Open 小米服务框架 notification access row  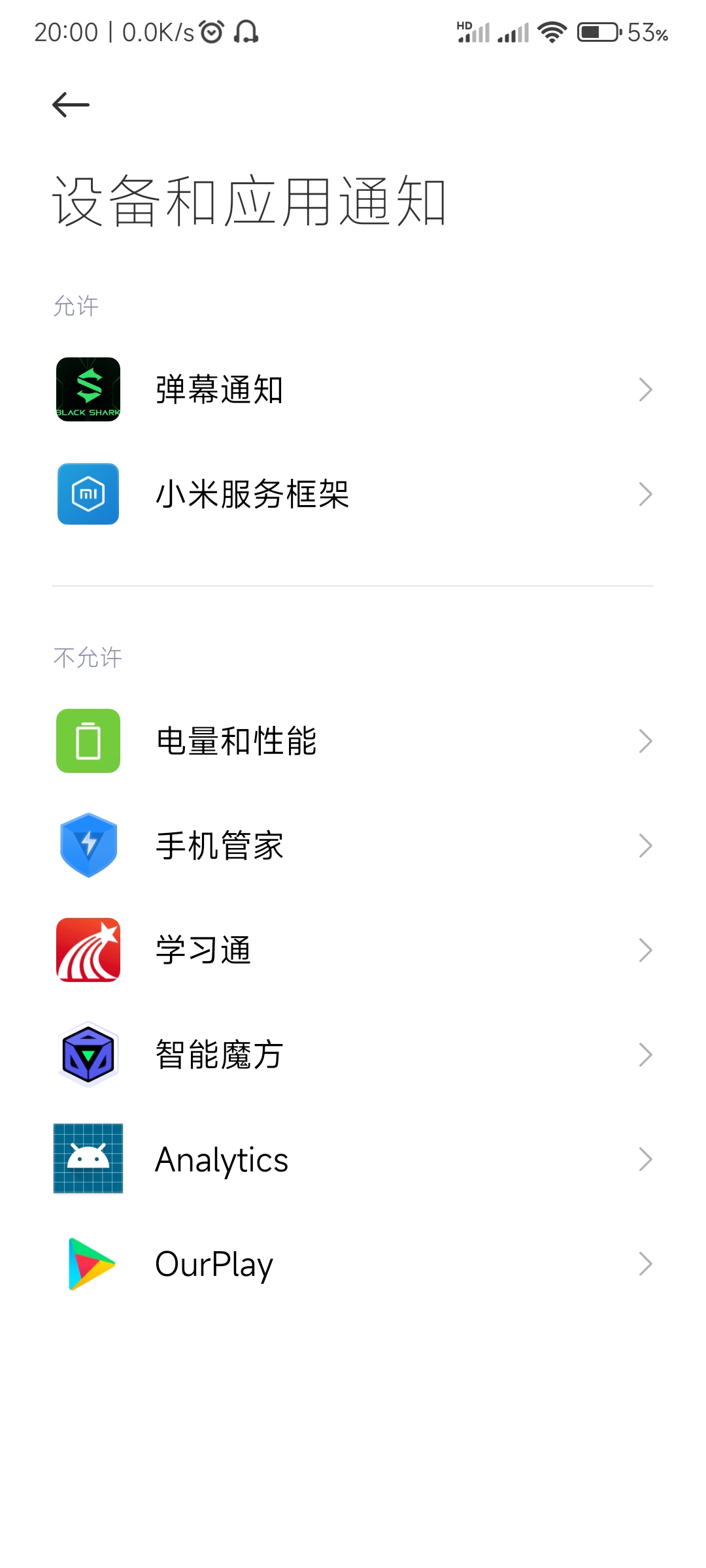click(x=353, y=494)
